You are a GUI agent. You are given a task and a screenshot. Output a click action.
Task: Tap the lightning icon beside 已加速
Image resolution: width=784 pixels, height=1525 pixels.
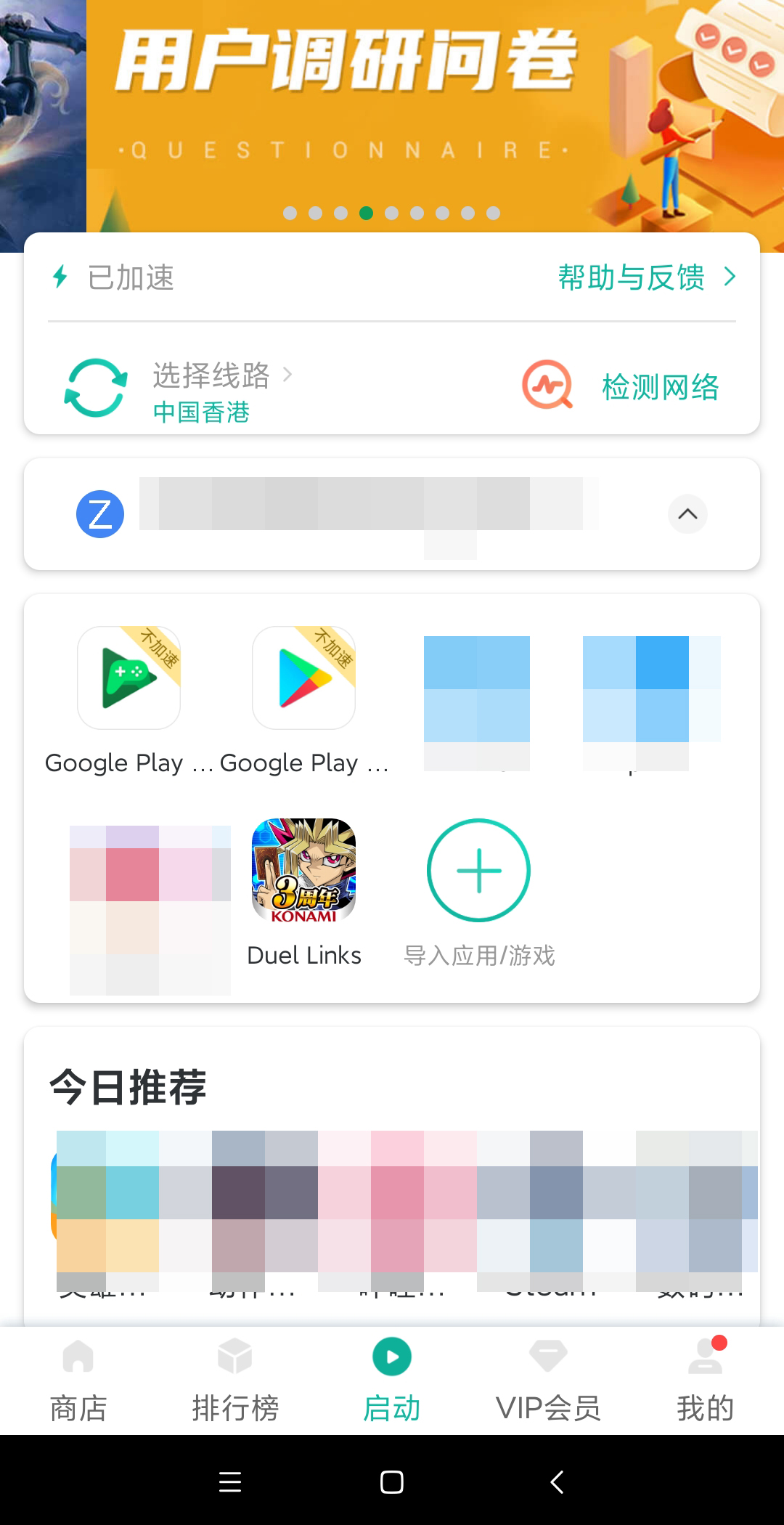click(x=60, y=277)
